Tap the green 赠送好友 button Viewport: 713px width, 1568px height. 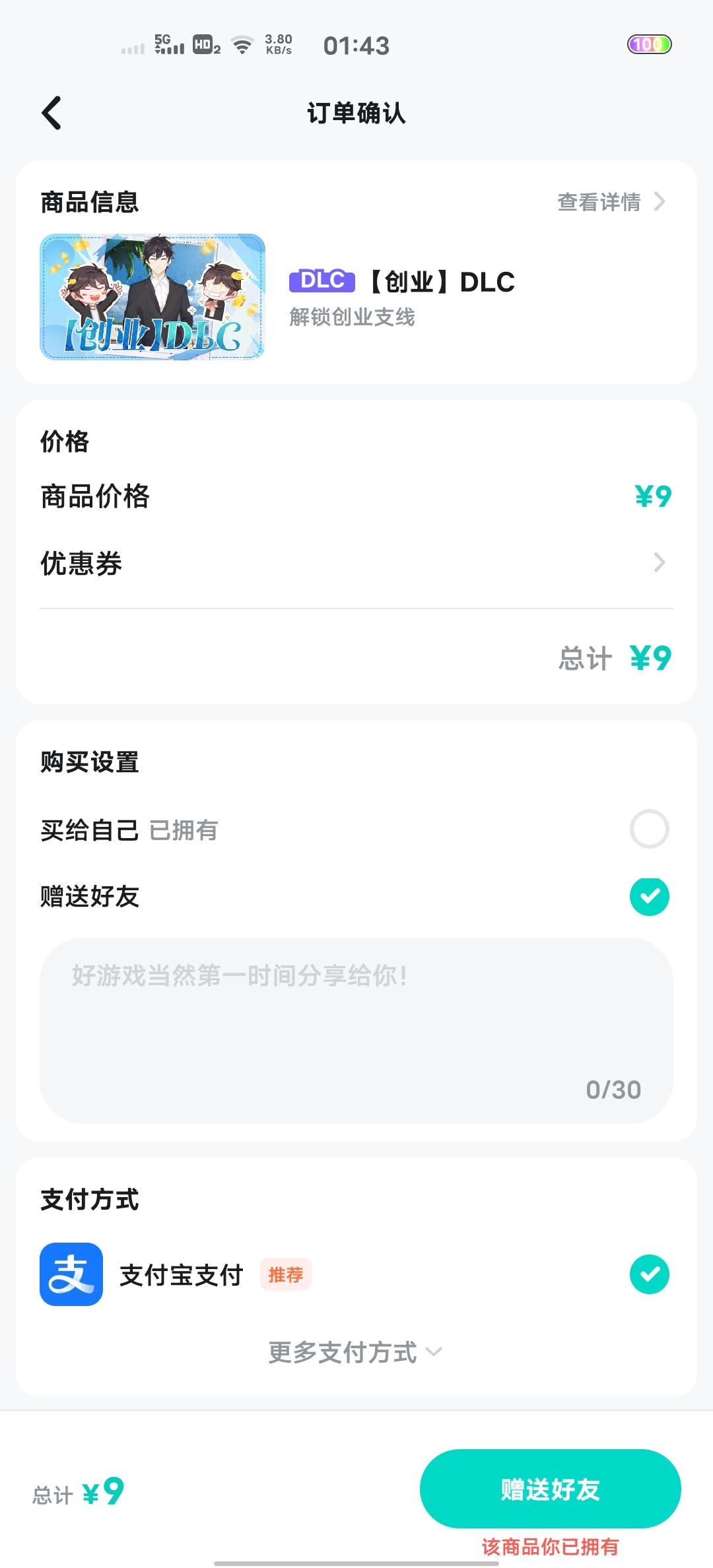[550, 1489]
